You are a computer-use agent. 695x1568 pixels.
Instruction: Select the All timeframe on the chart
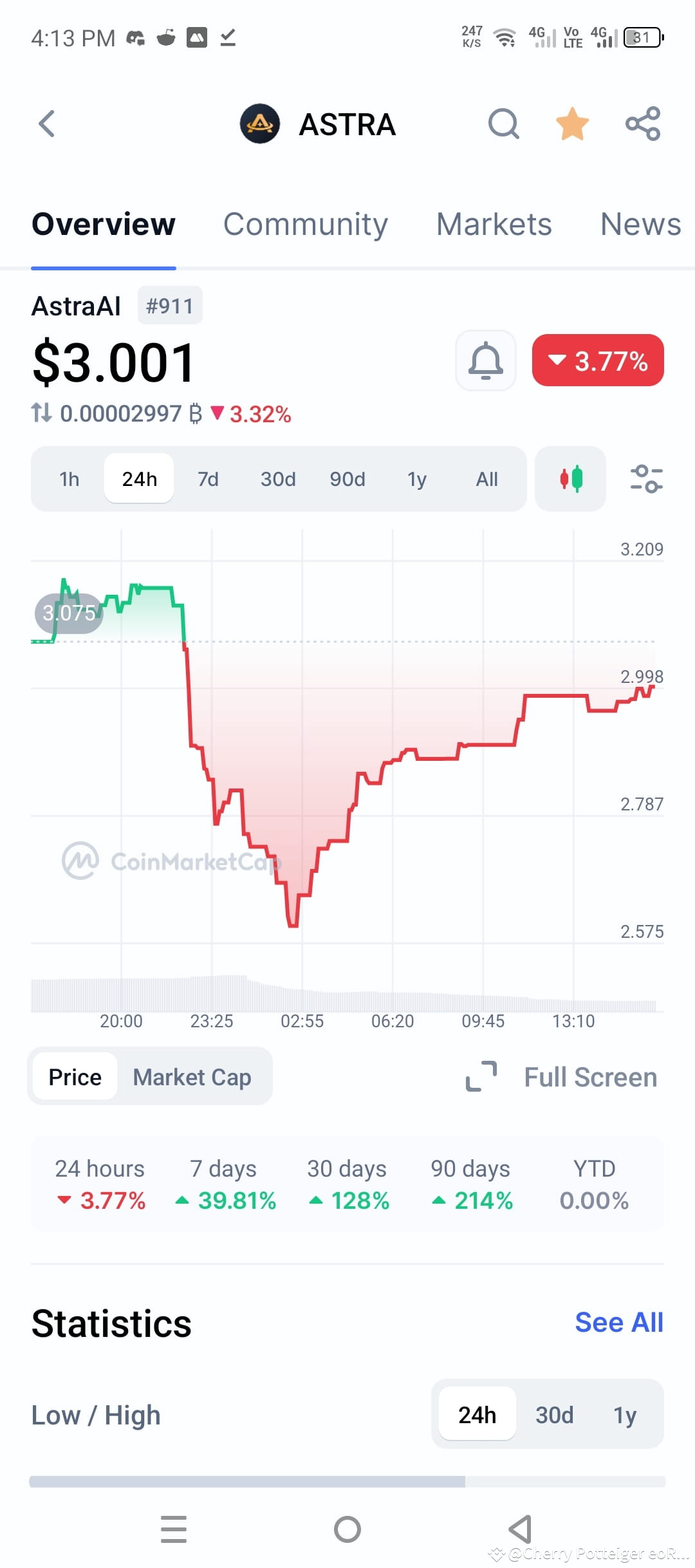(x=487, y=479)
